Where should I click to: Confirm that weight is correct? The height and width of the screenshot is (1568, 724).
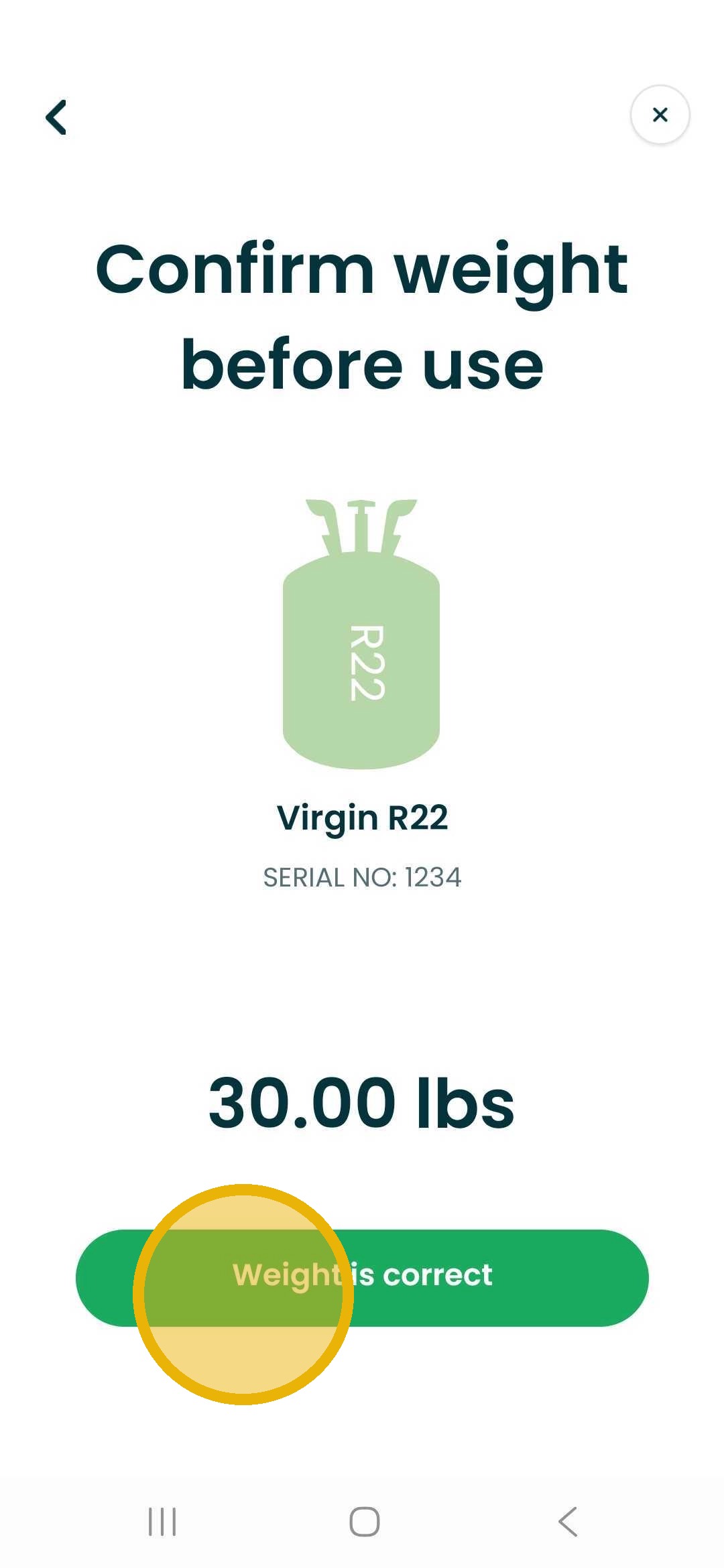point(362,1277)
